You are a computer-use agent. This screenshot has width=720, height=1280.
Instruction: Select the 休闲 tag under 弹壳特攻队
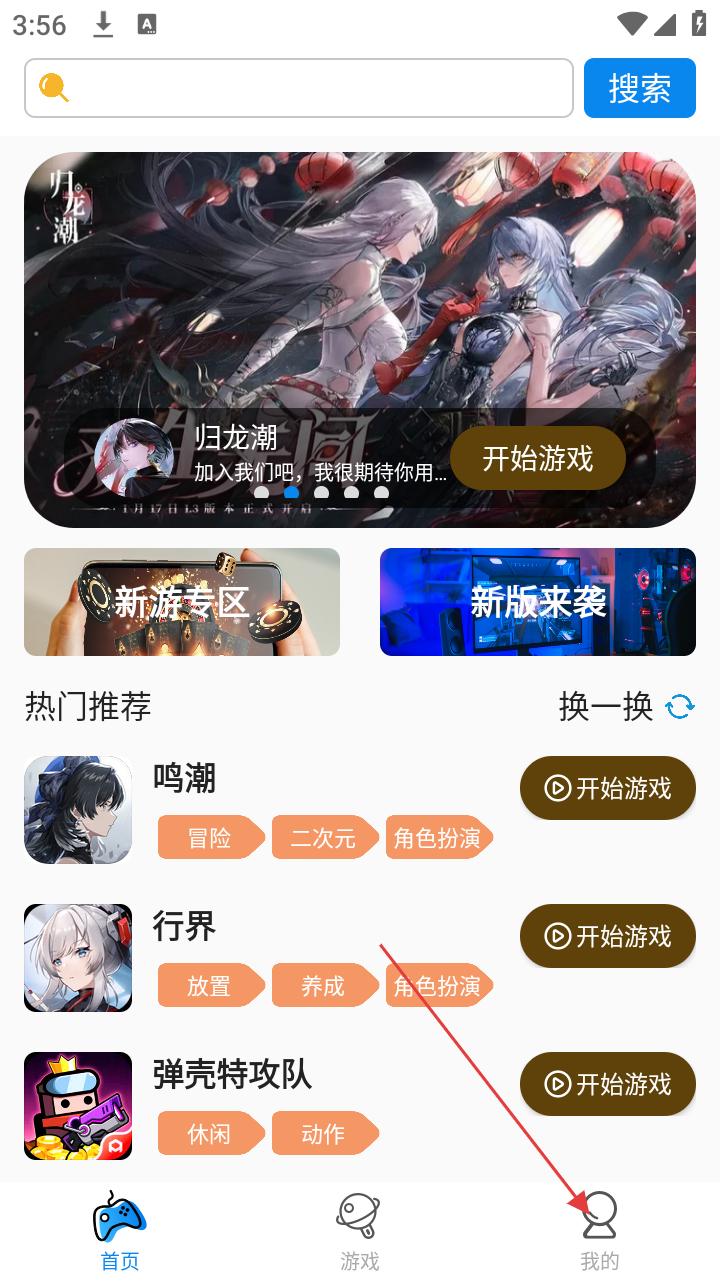[208, 1134]
